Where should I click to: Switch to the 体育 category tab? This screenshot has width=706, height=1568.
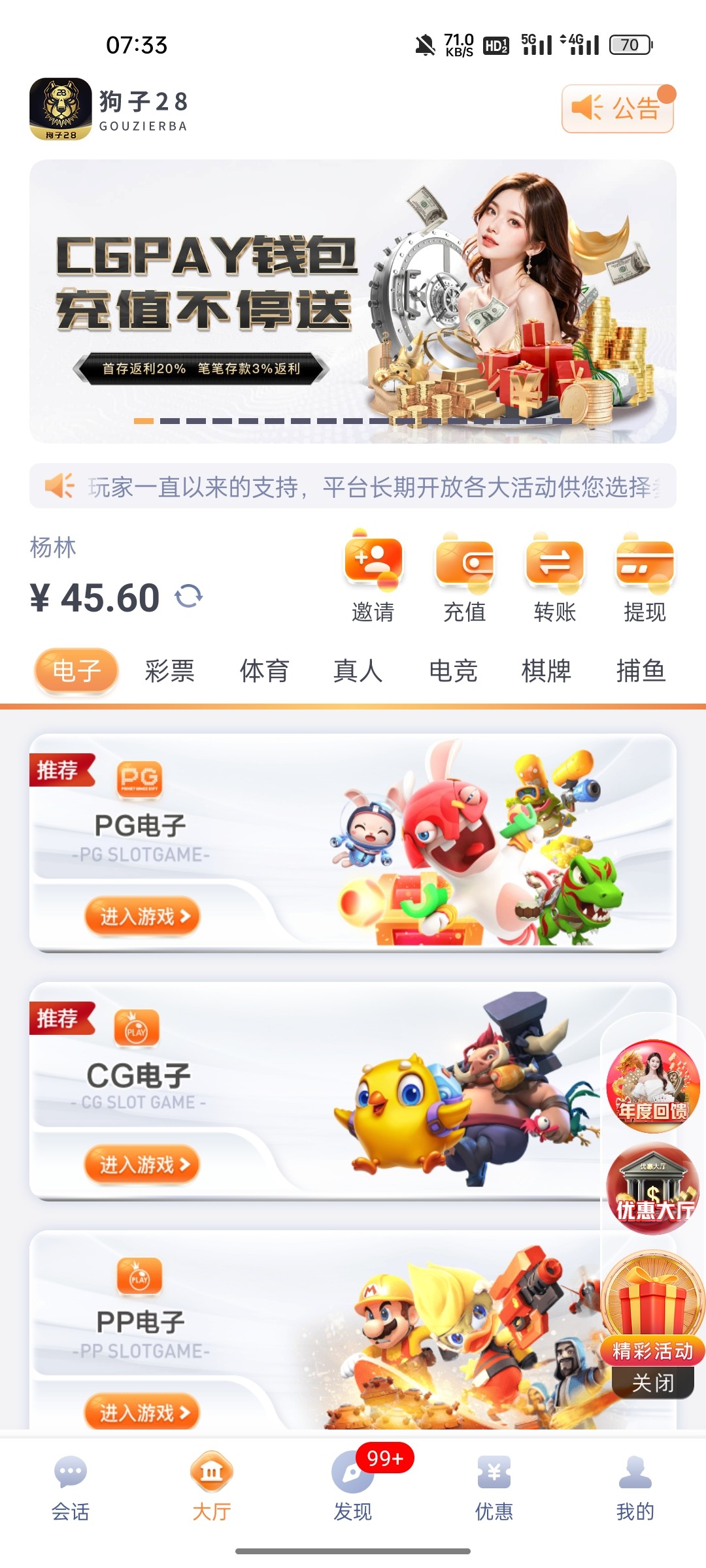264,671
